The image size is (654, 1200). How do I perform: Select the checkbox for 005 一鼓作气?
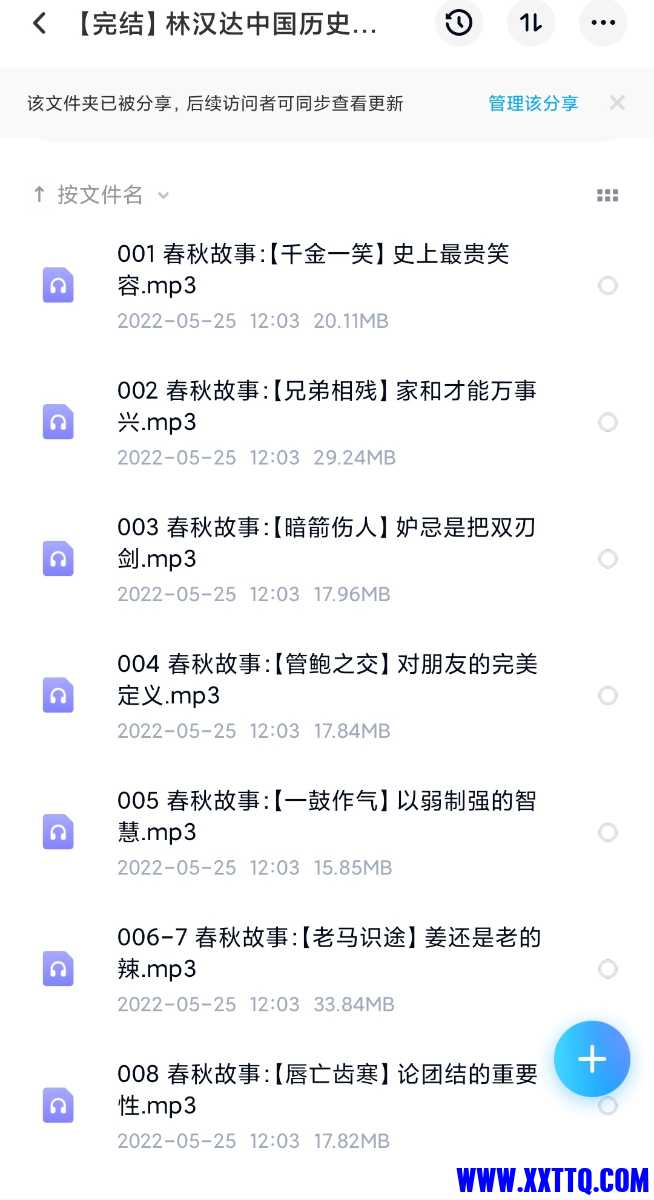click(607, 832)
